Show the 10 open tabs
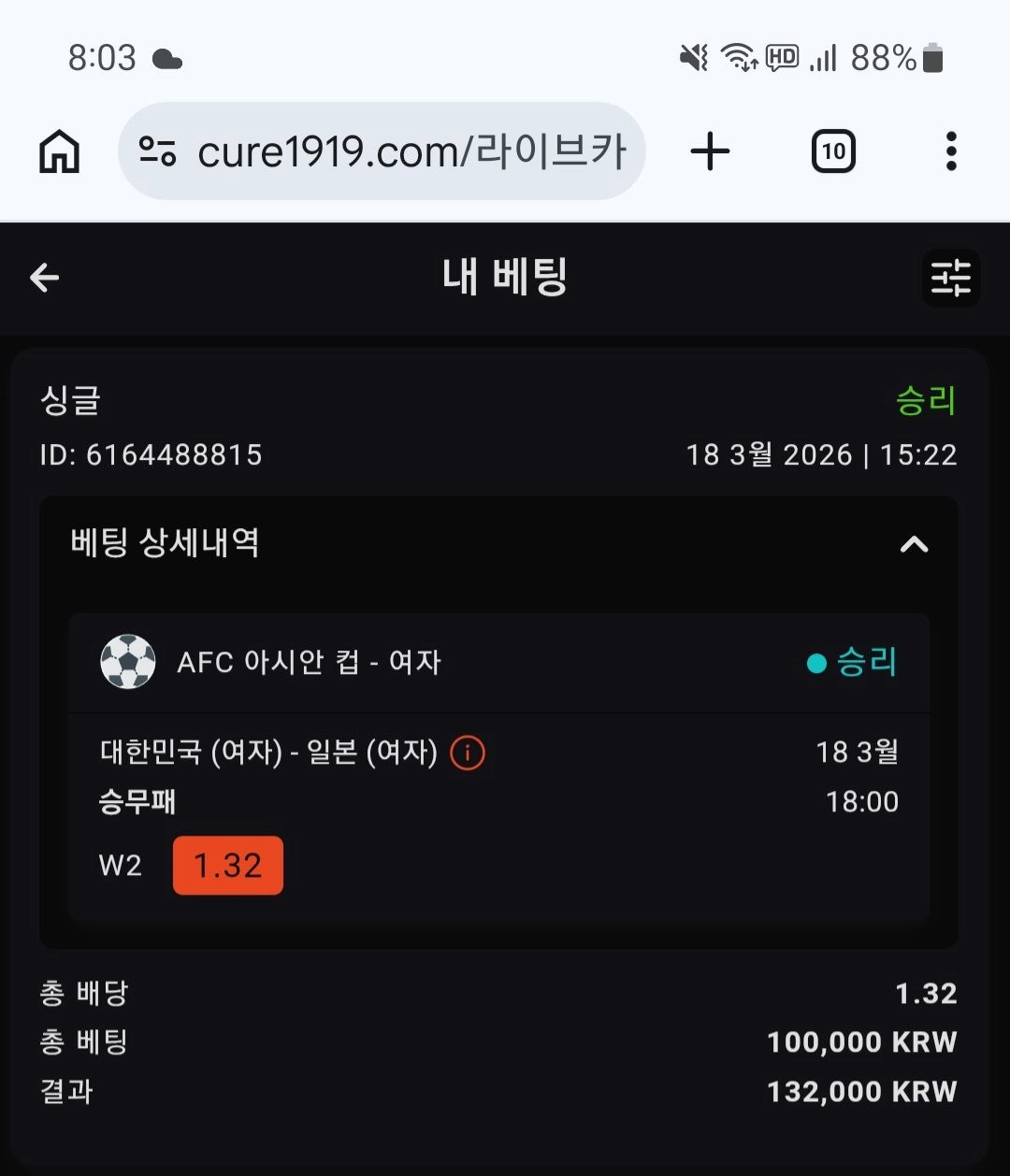The width and height of the screenshot is (1010, 1176). [x=833, y=151]
